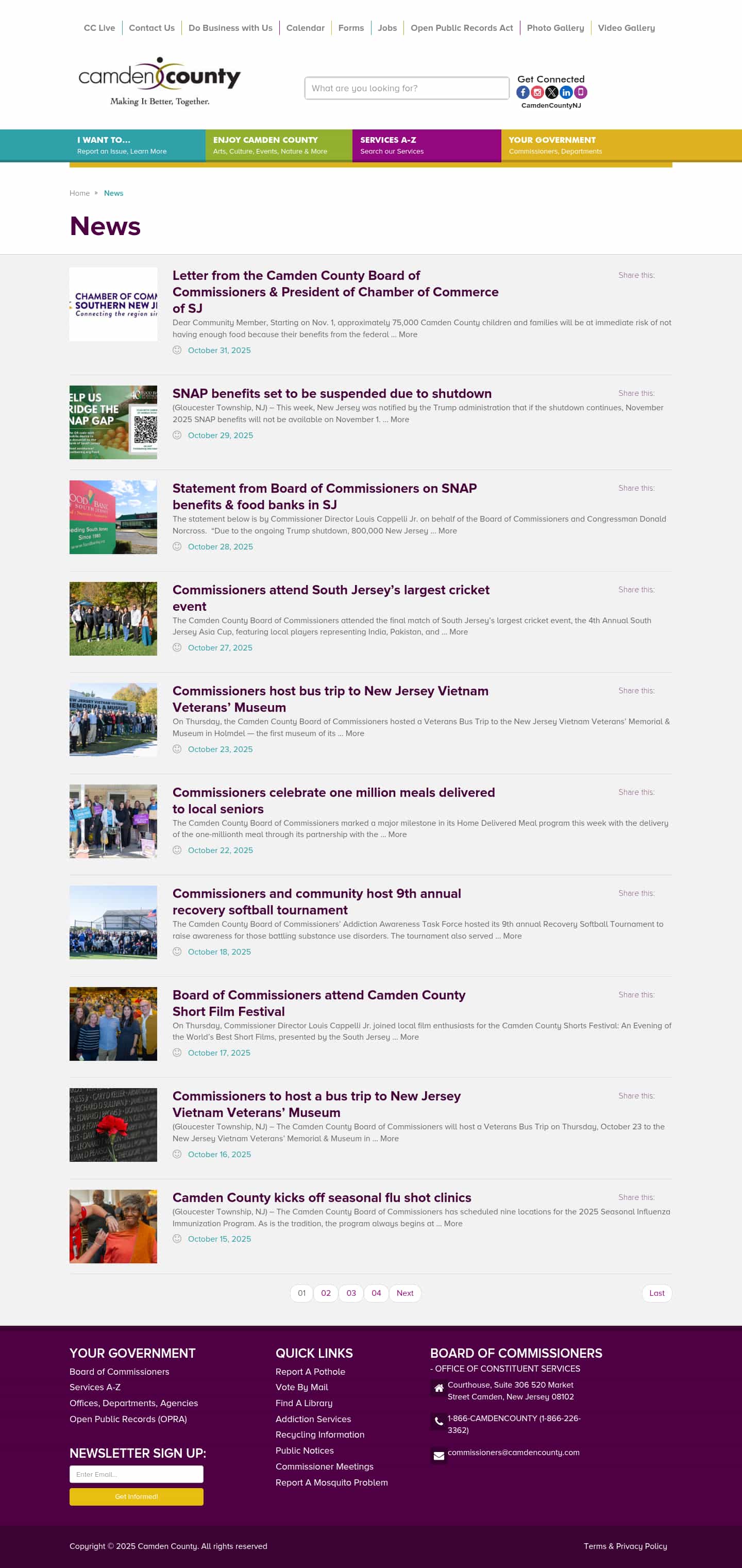Viewport: 742px width, 1568px height.
Task: Select Photo Gallery in top navigation
Action: tap(555, 27)
